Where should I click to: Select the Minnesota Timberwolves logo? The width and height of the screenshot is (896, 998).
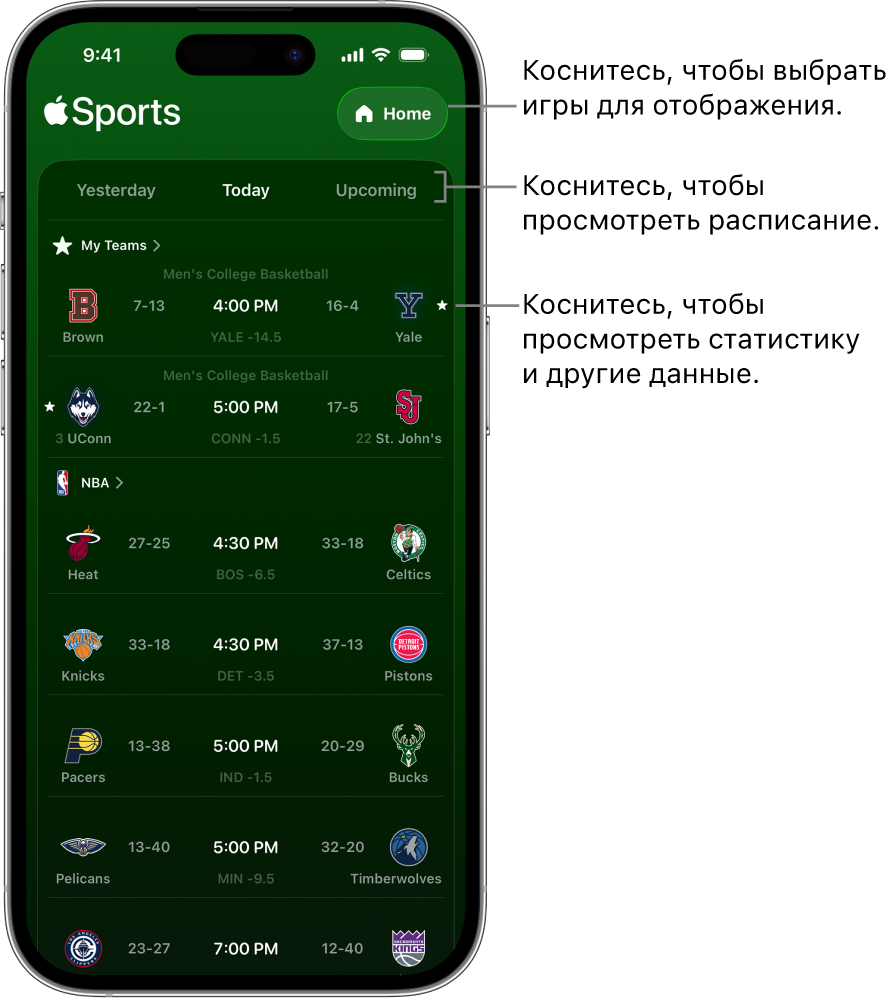pyautogui.click(x=408, y=847)
